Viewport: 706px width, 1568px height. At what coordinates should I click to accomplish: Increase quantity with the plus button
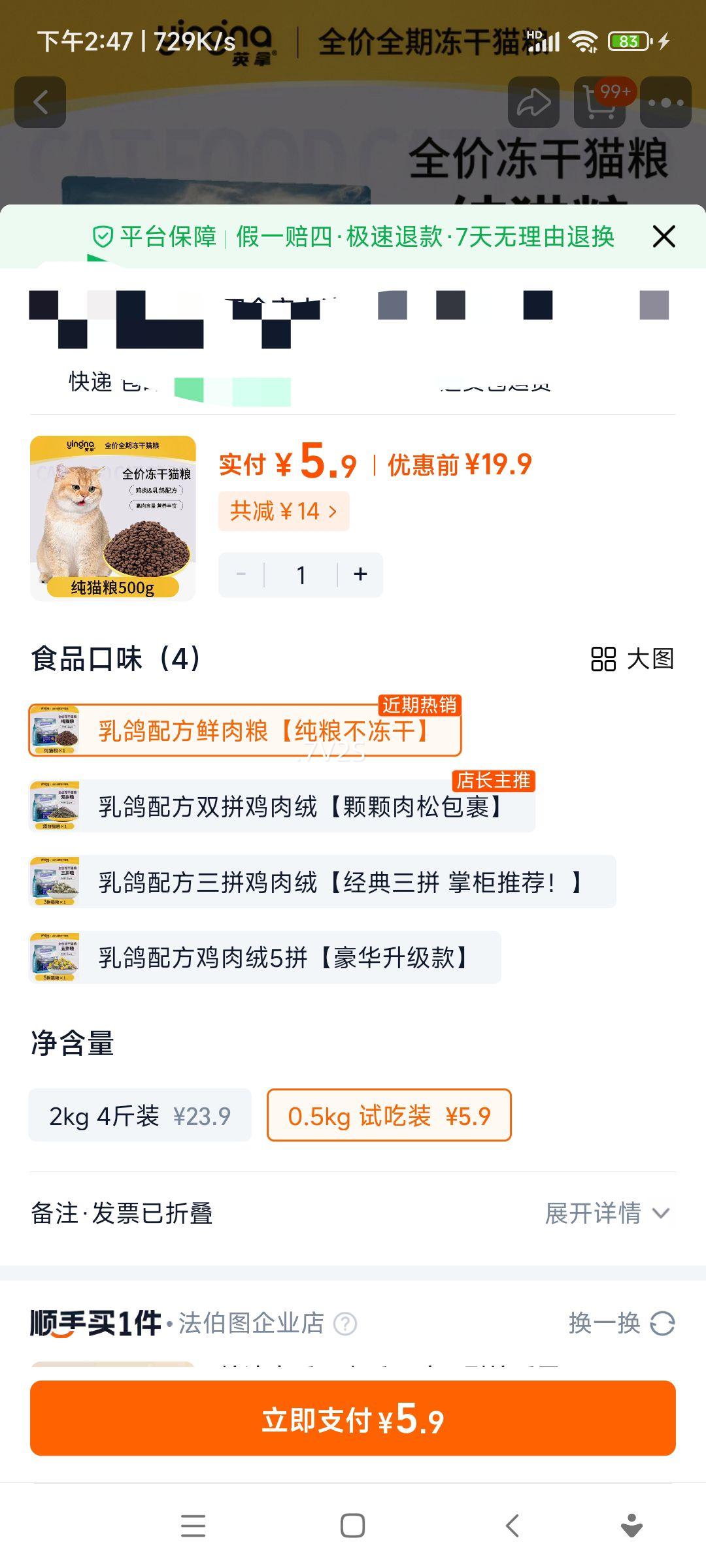click(359, 574)
